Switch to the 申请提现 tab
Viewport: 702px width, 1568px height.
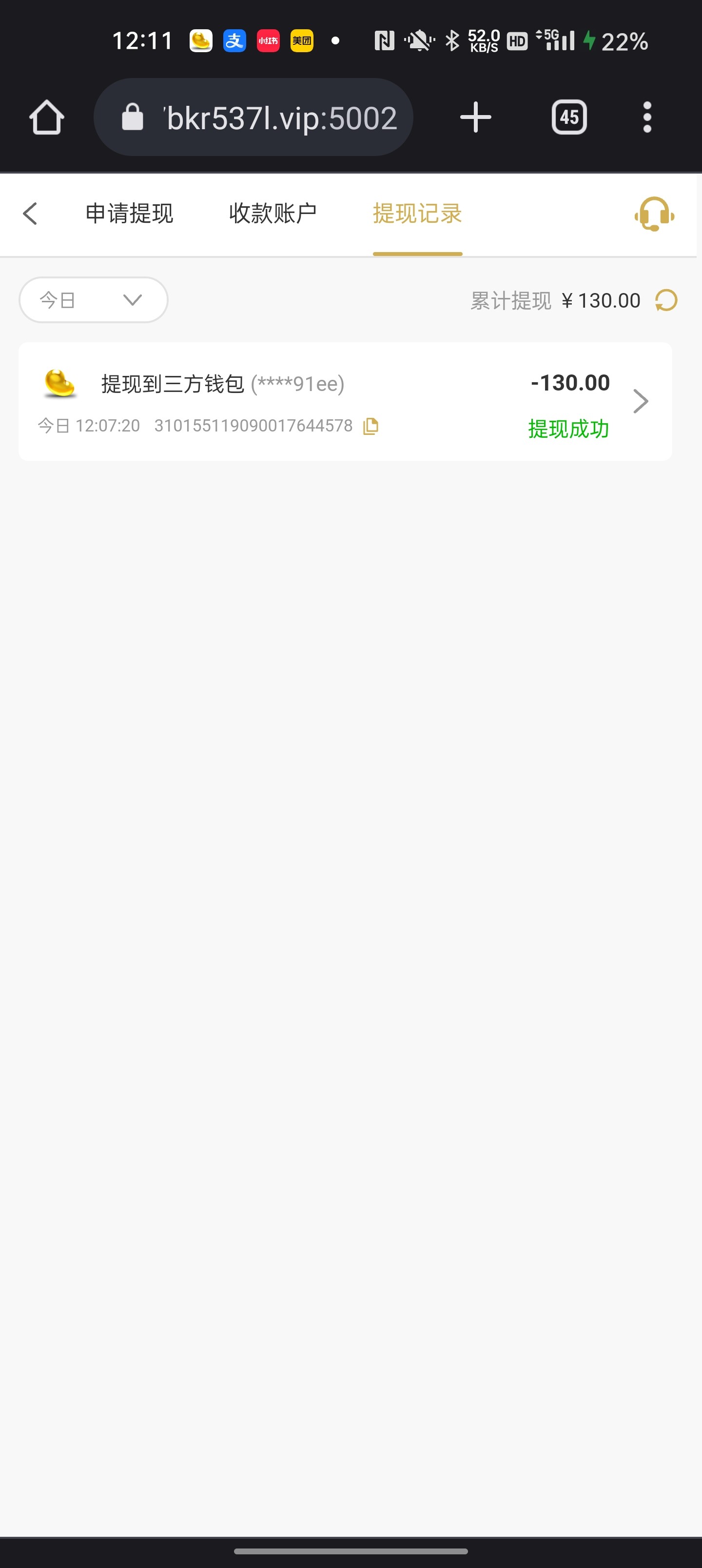129,214
